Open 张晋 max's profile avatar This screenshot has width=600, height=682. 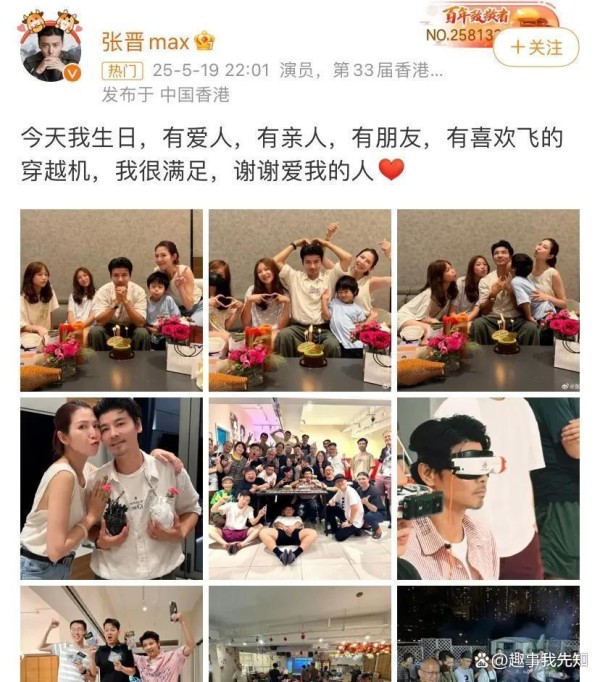pyautogui.click(x=51, y=50)
